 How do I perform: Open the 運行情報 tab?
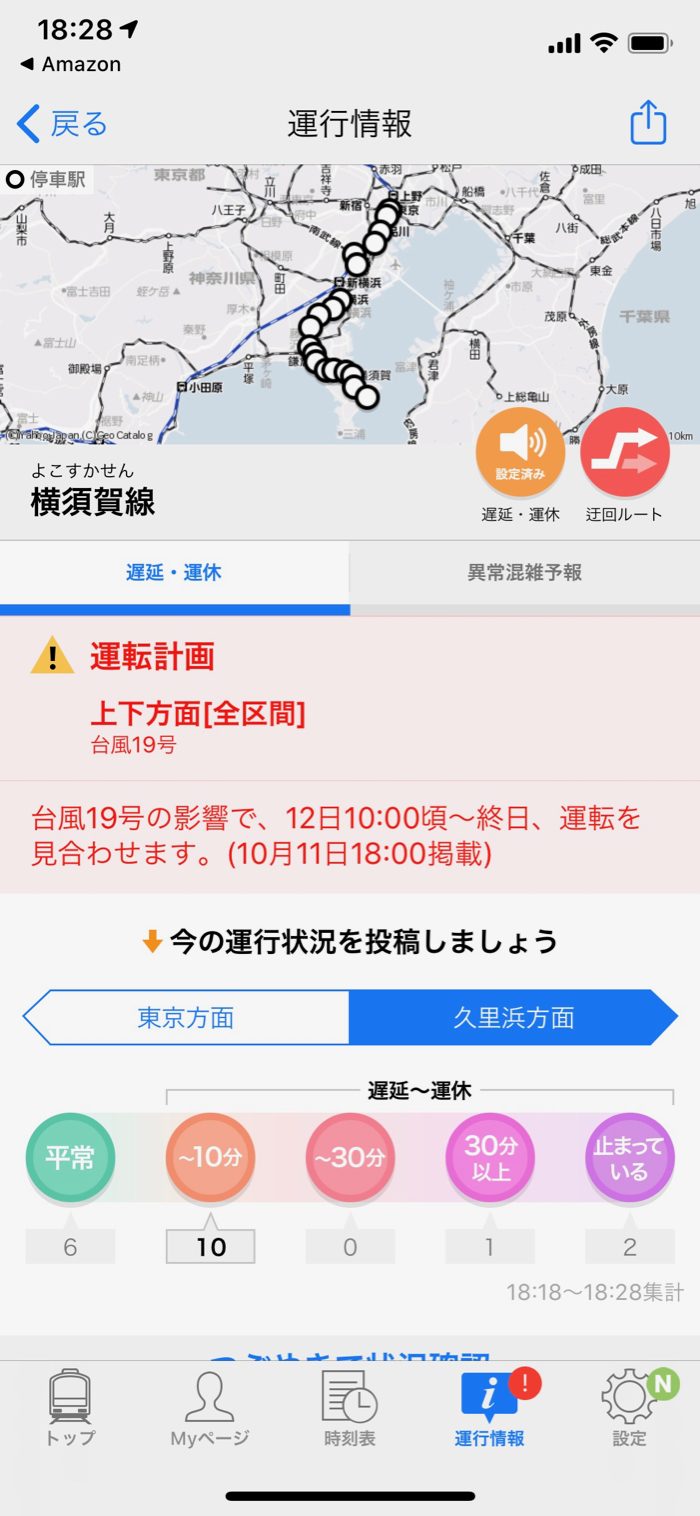tap(489, 1408)
